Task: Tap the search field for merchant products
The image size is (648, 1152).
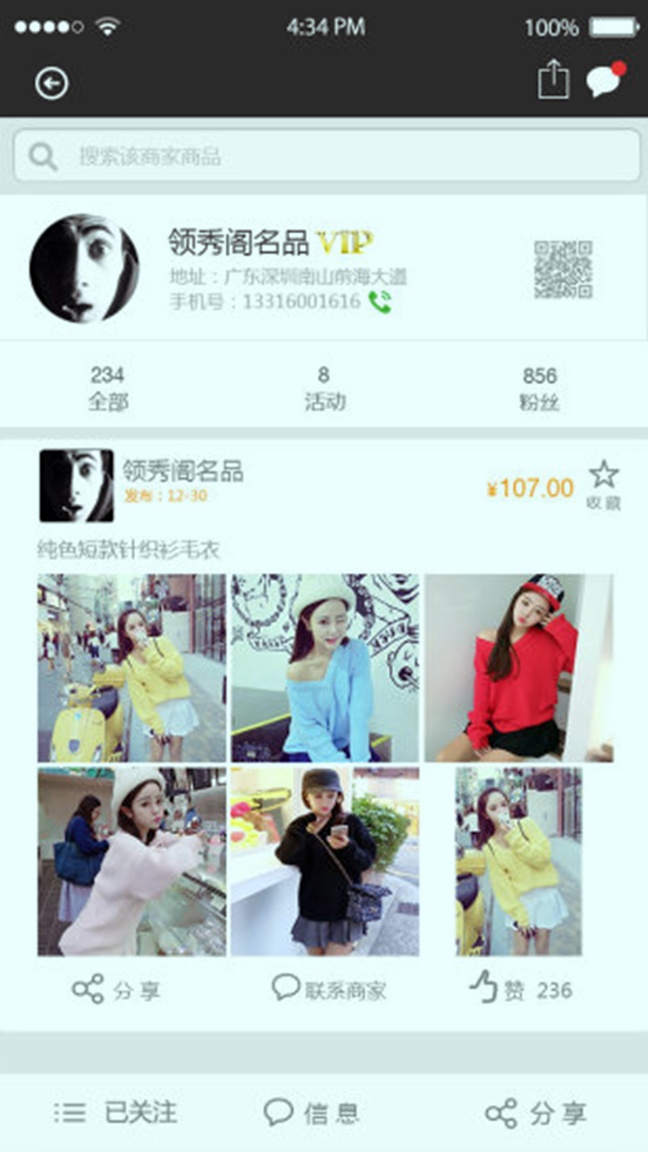Action: point(326,156)
